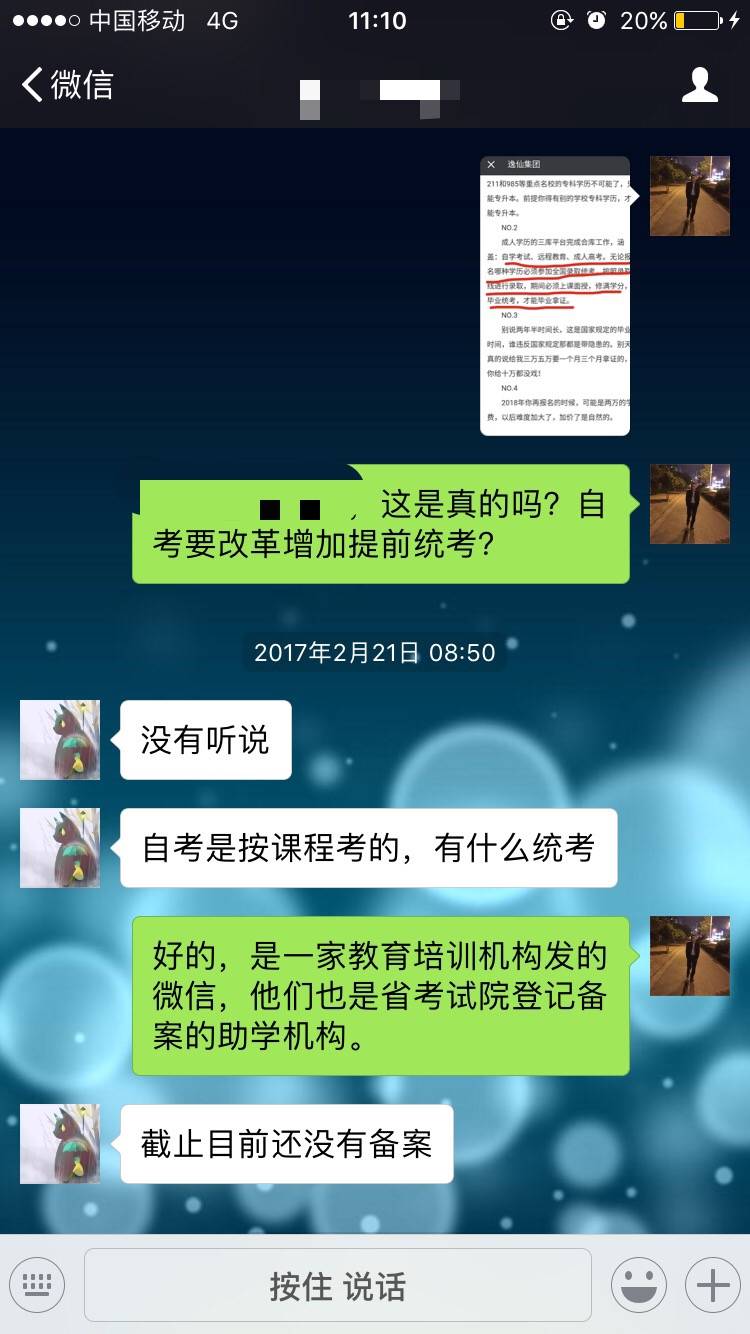Switch to the keyboard input button
Viewport: 750px width, 1334px height.
click(37, 1285)
